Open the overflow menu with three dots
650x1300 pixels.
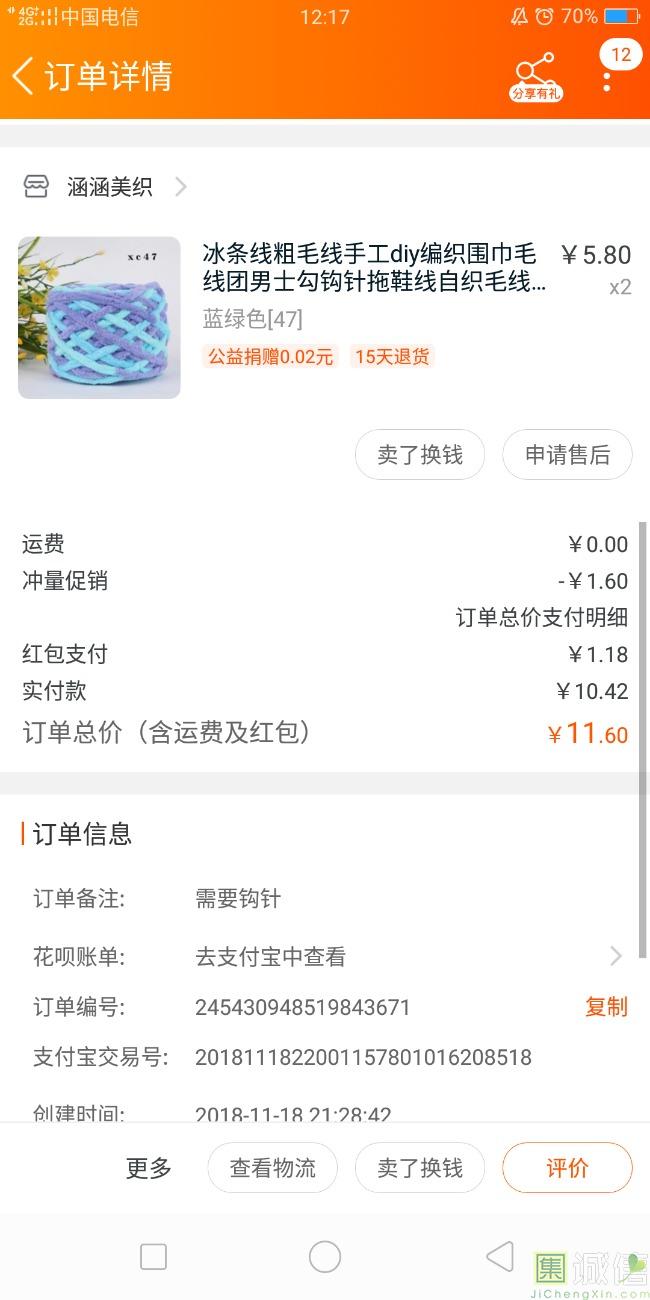click(607, 78)
